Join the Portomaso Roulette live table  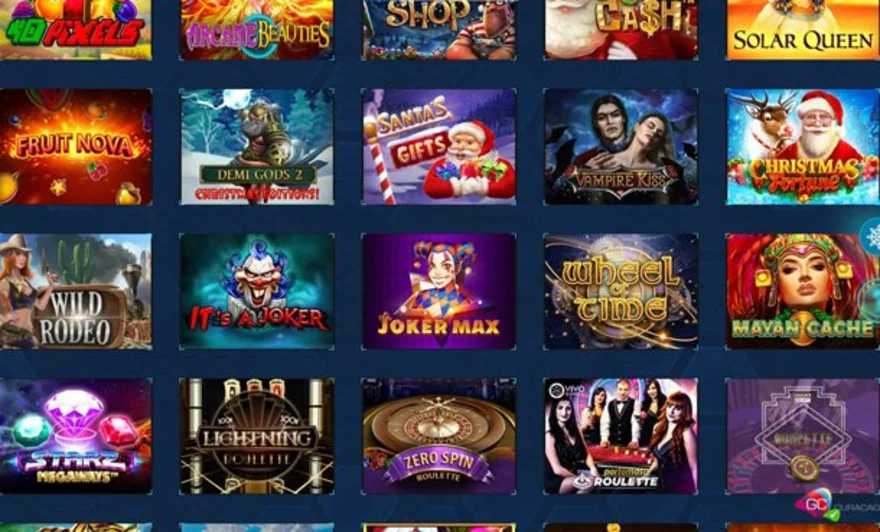click(620, 436)
